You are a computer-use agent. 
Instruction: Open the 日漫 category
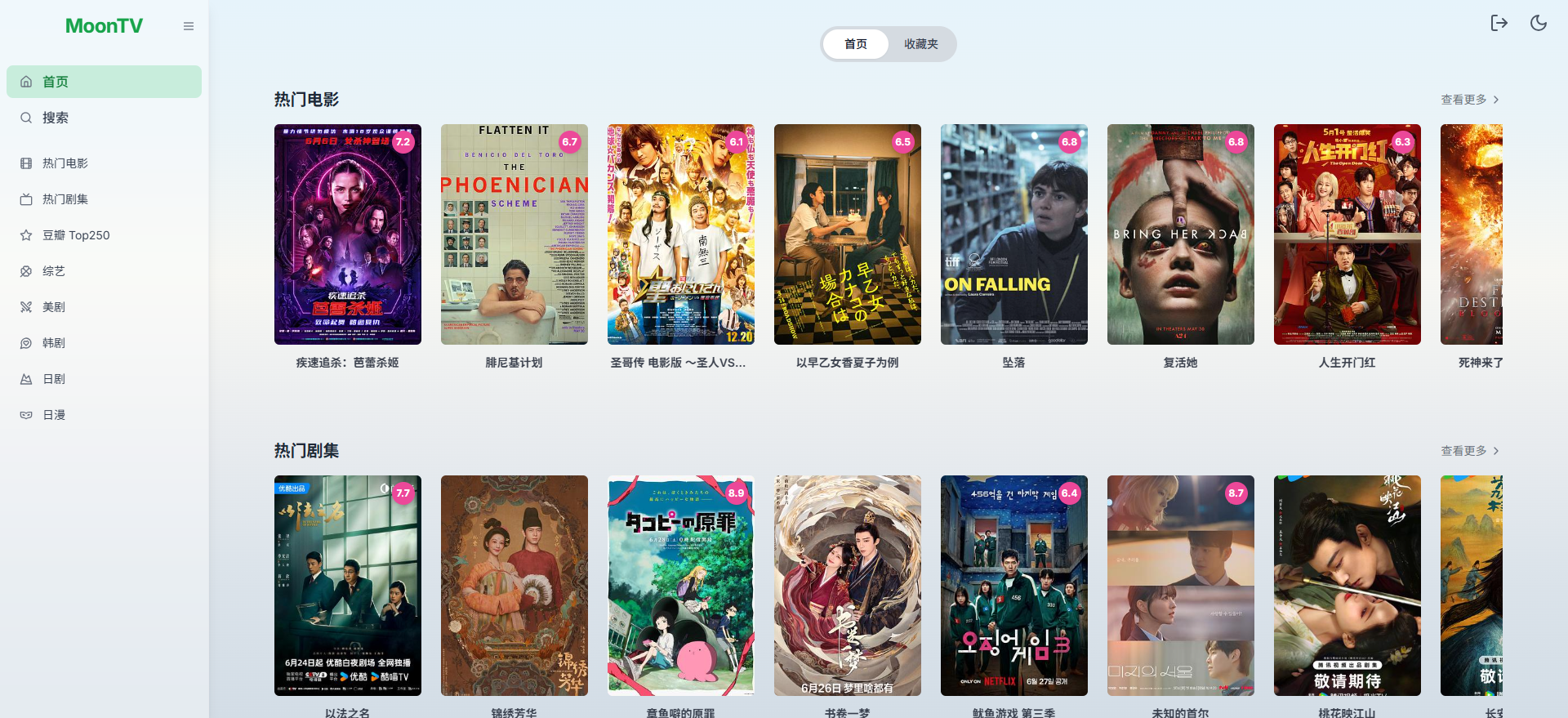pyautogui.click(x=54, y=415)
